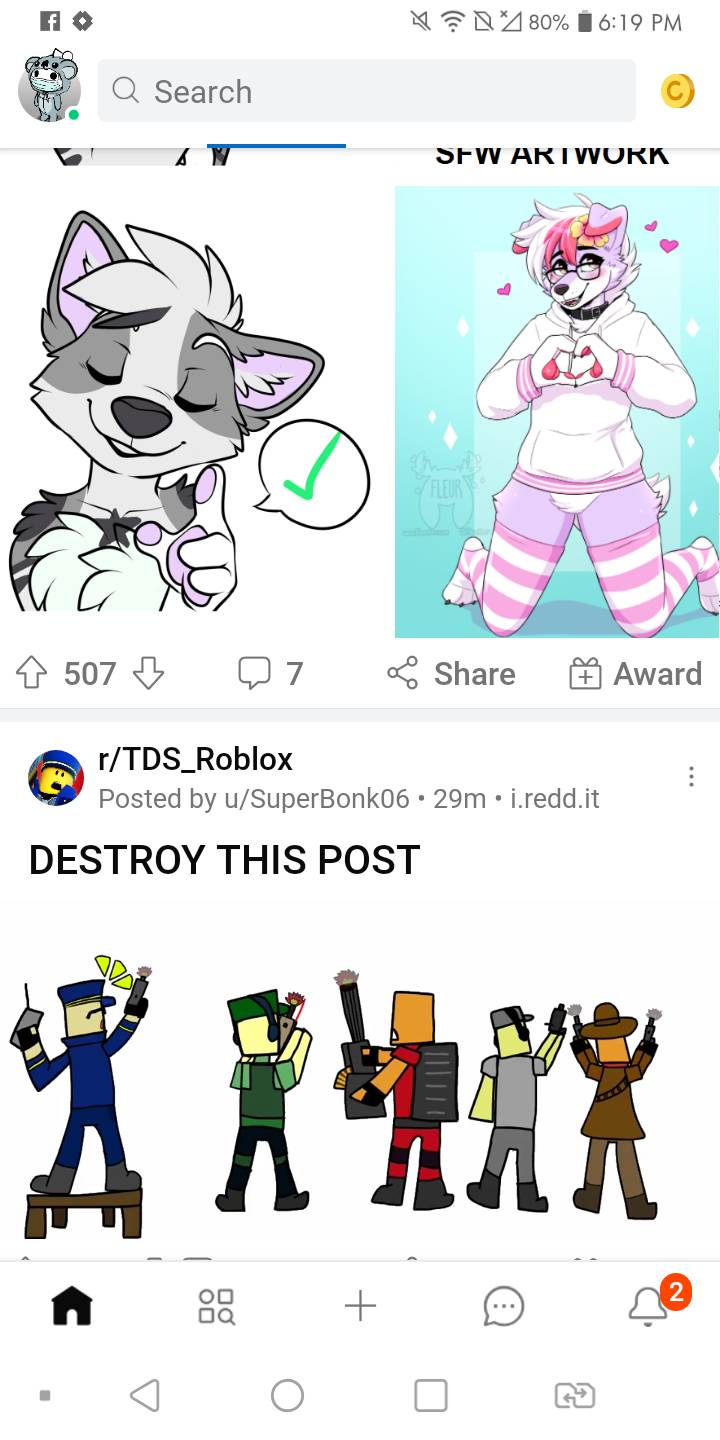
Task: Open the DESTROY THIS POST post
Action: [x=224, y=860]
